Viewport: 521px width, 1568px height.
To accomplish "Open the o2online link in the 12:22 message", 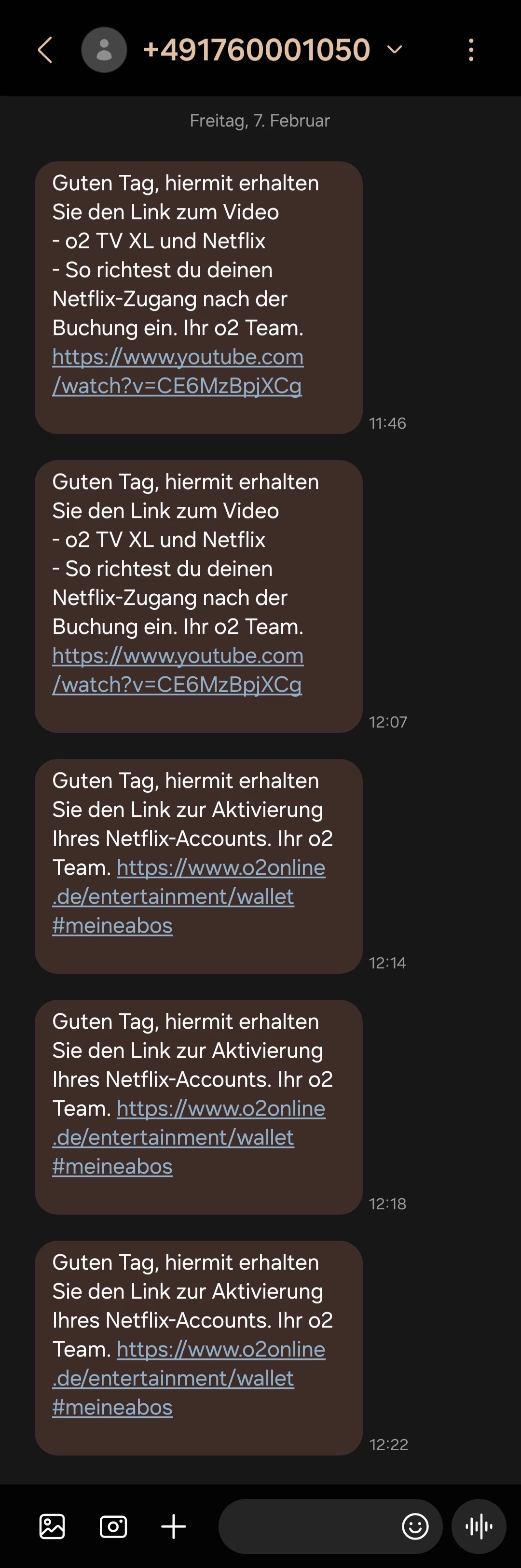I will (189, 1378).
